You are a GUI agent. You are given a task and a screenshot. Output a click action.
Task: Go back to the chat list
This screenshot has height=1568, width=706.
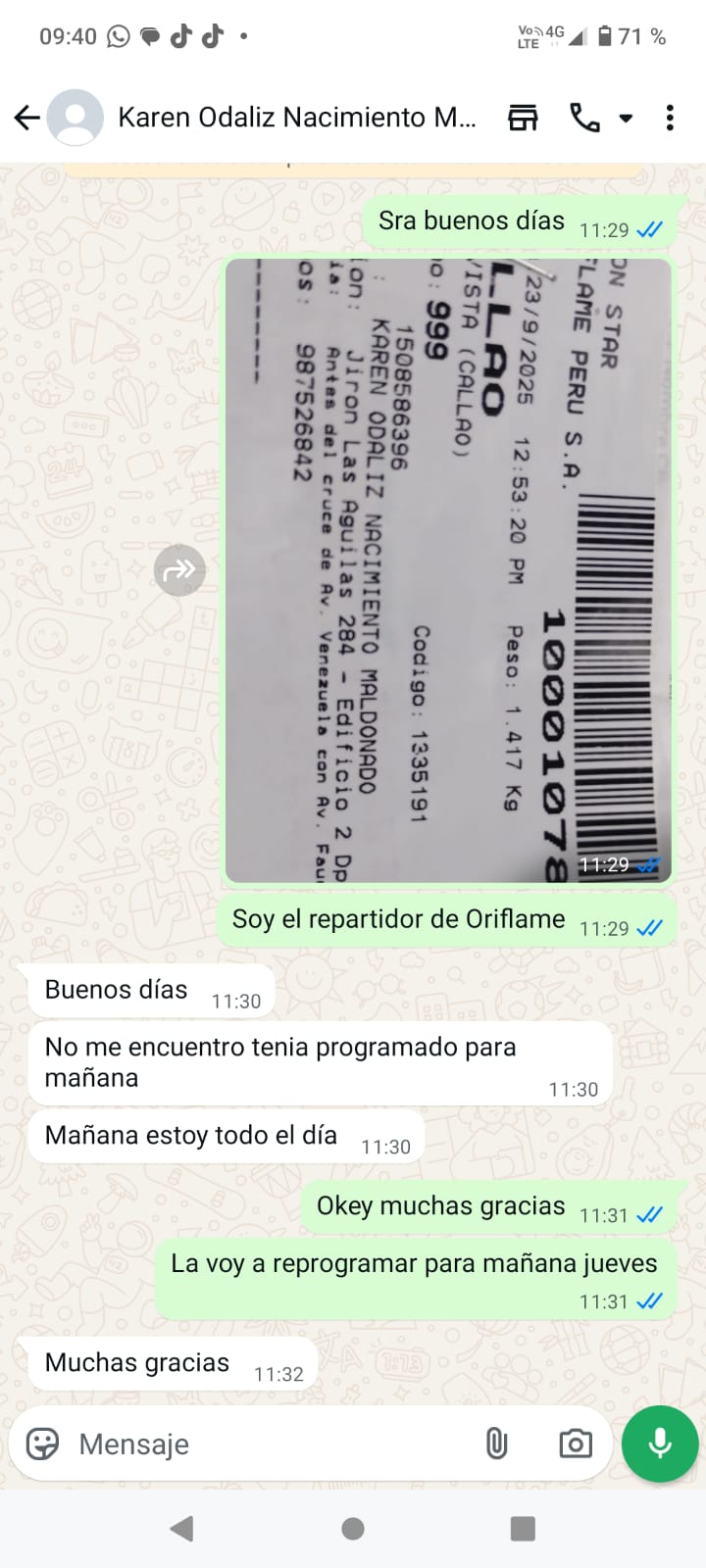coord(27,119)
